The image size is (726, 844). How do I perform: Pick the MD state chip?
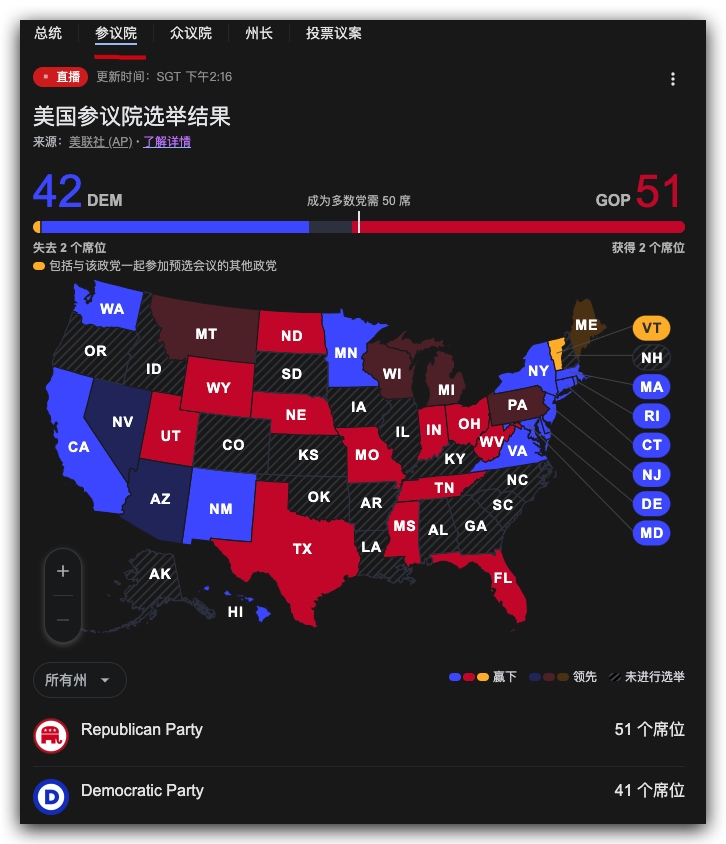click(x=651, y=533)
